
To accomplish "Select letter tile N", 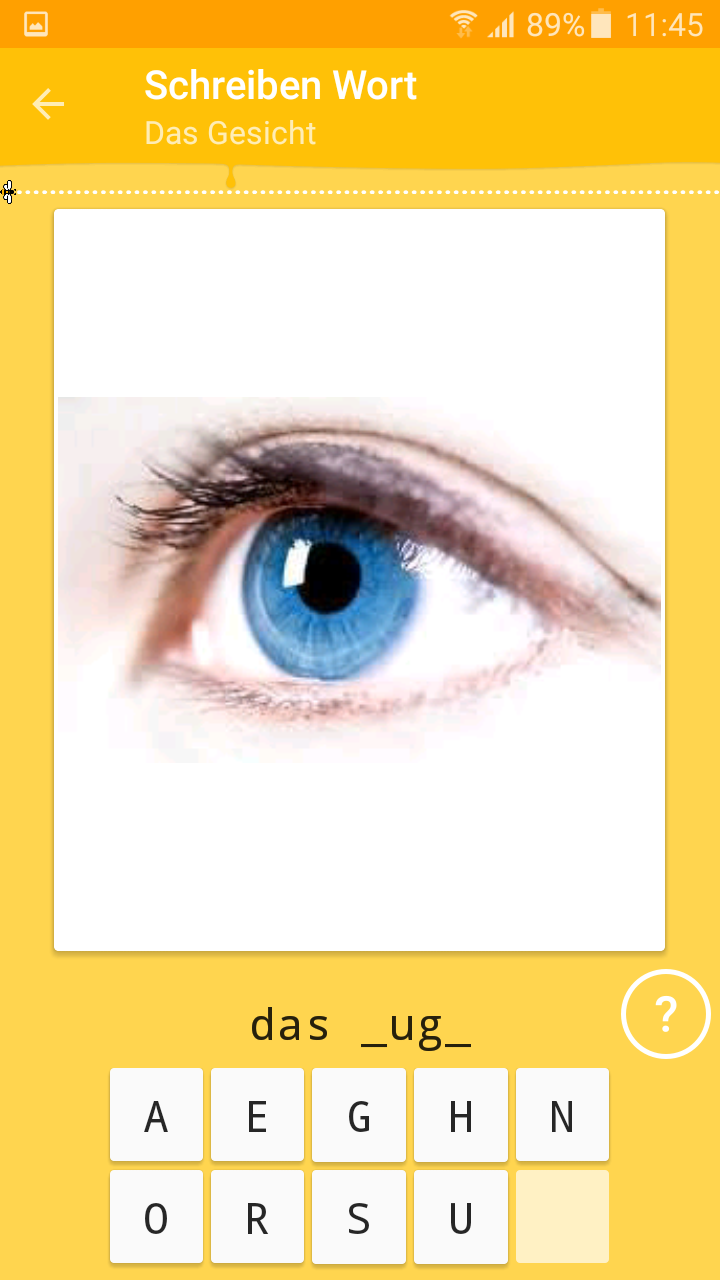I will click(562, 1115).
